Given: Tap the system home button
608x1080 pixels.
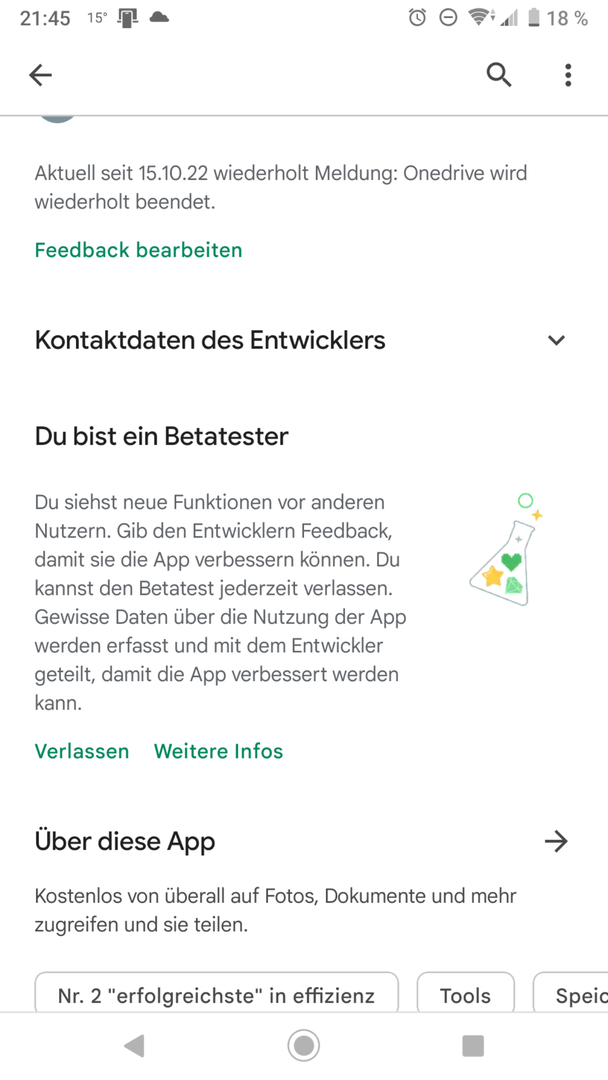Looking at the screenshot, I should [x=303, y=1046].
